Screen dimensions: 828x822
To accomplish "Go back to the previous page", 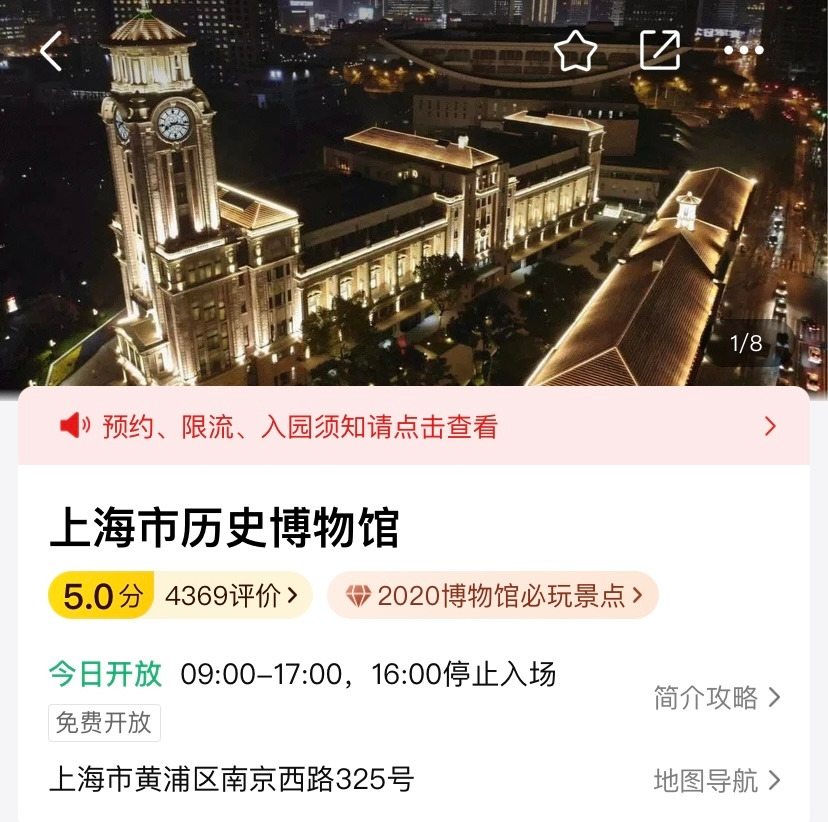I will 51,50.
